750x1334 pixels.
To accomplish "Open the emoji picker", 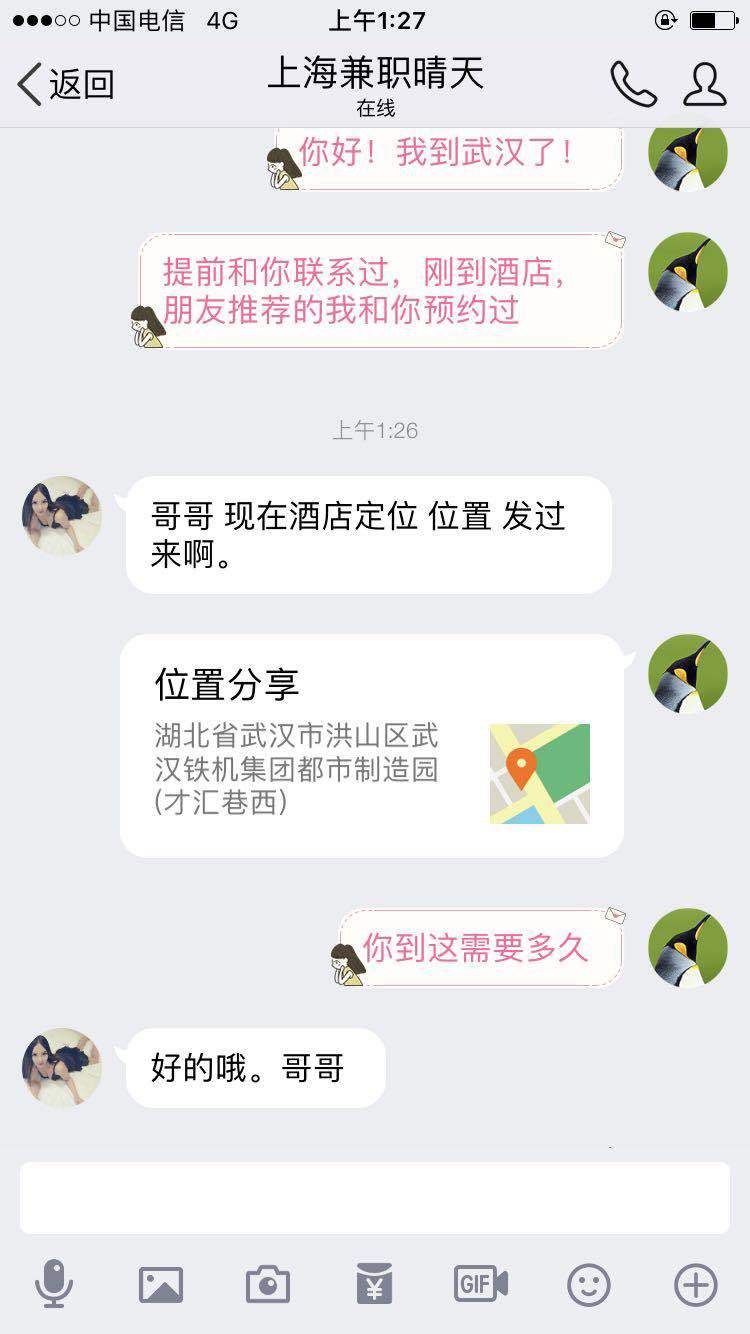I will tap(588, 1284).
